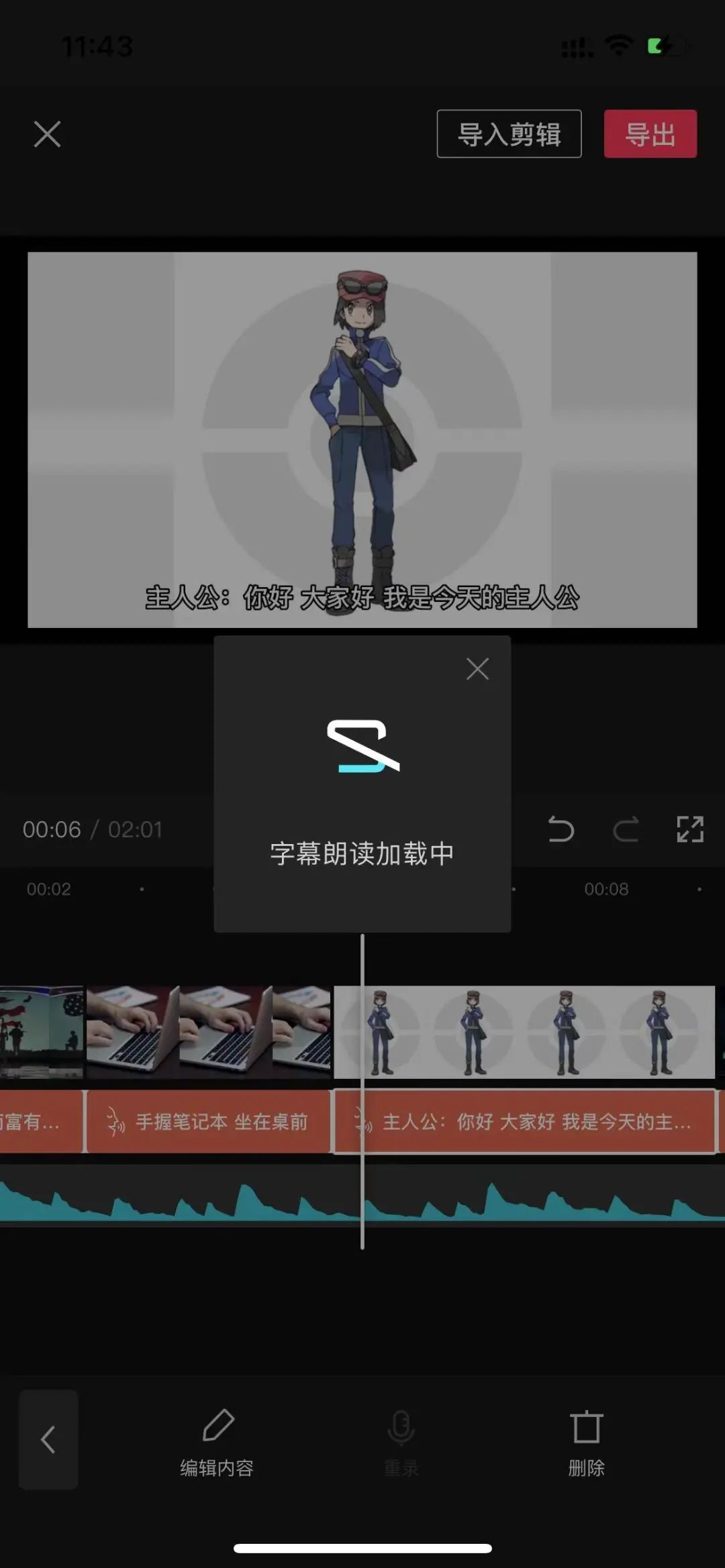Select the laptop typing video clip
This screenshot has width=725, height=1568.
[x=208, y=1031]
